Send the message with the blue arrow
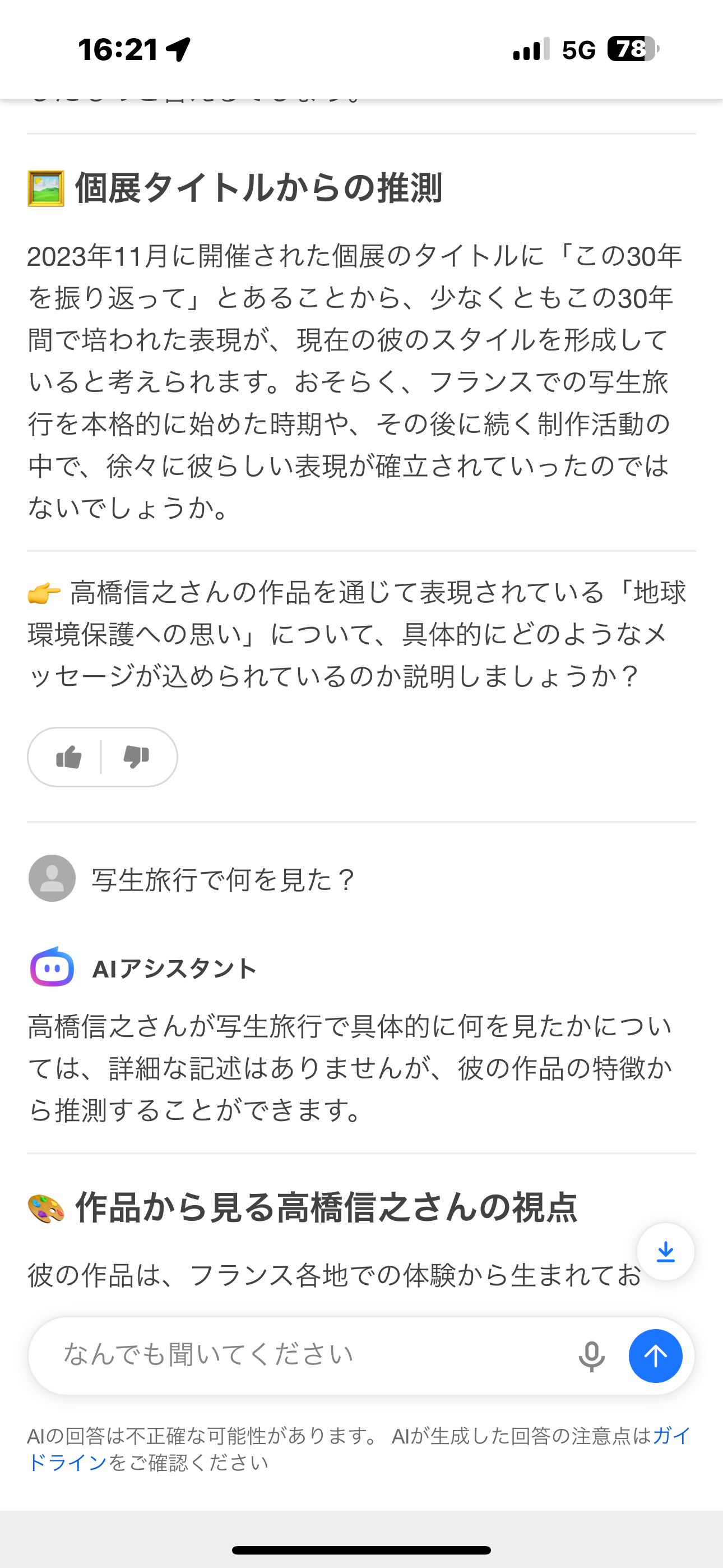The image size is (723, 1568). pos(655,1356)
